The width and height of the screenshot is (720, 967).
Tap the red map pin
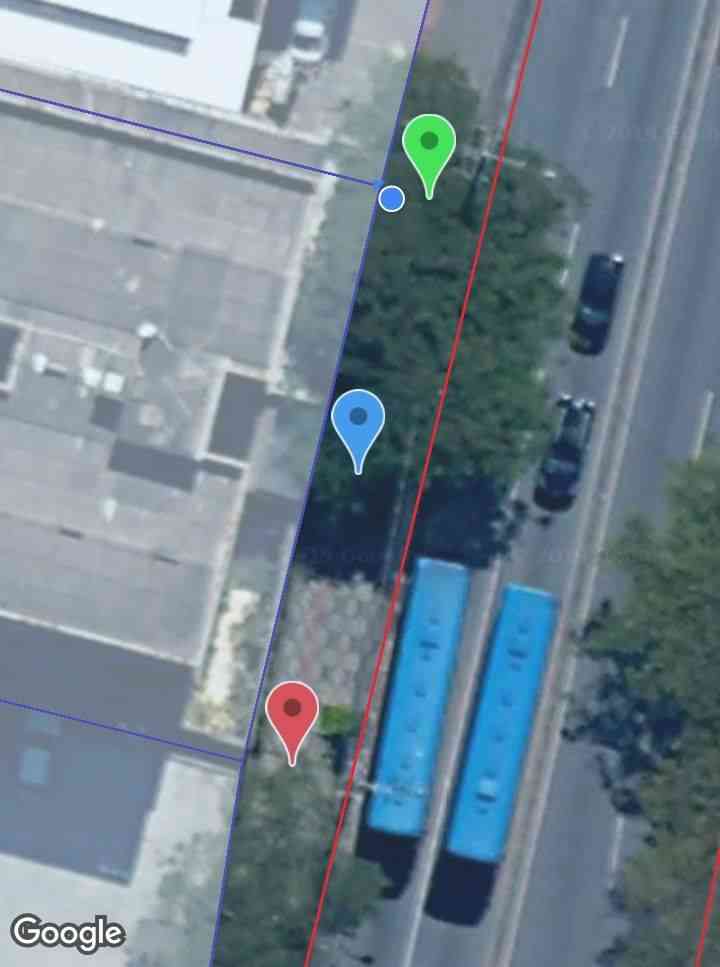coord(292,714)
